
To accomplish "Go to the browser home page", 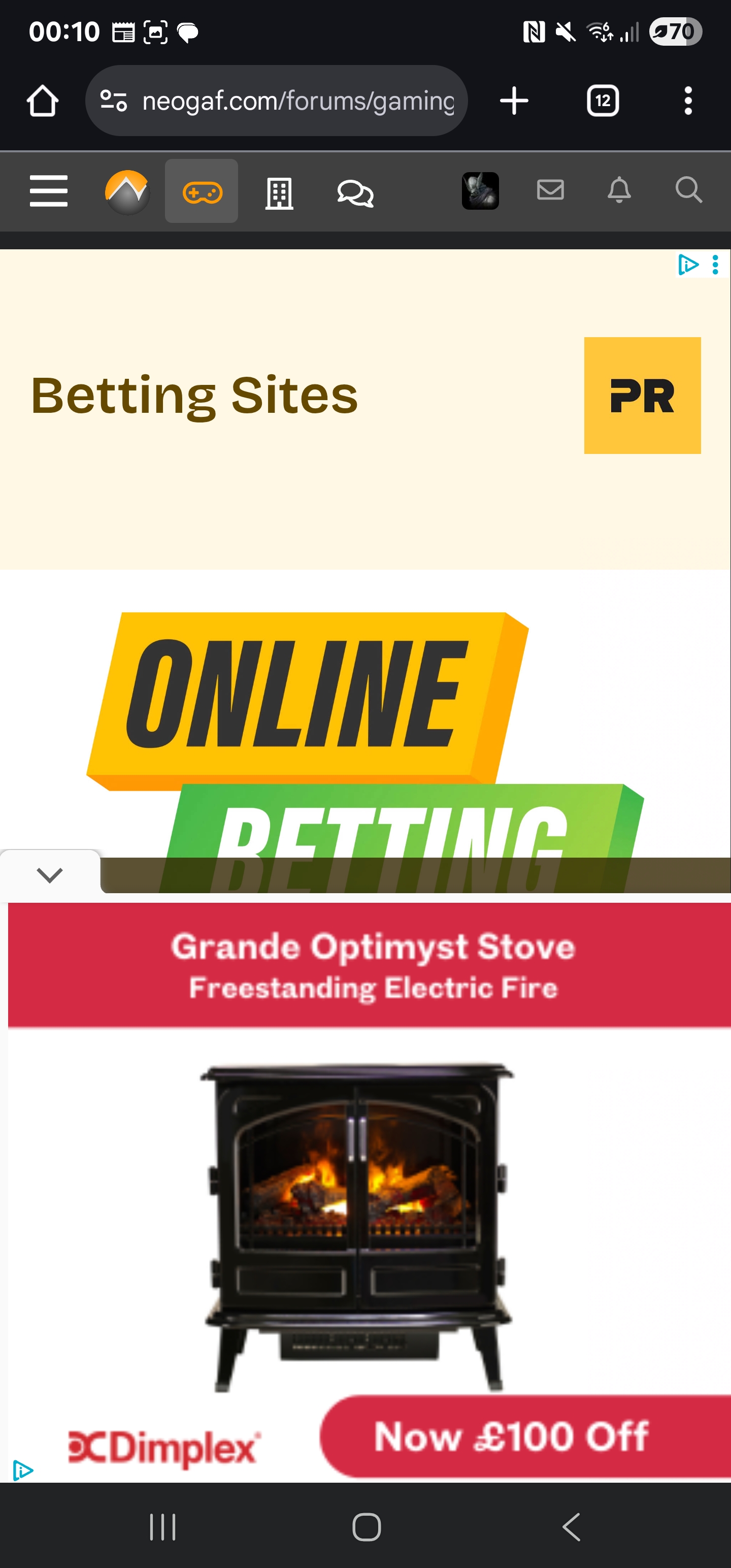I will [42, 101].
